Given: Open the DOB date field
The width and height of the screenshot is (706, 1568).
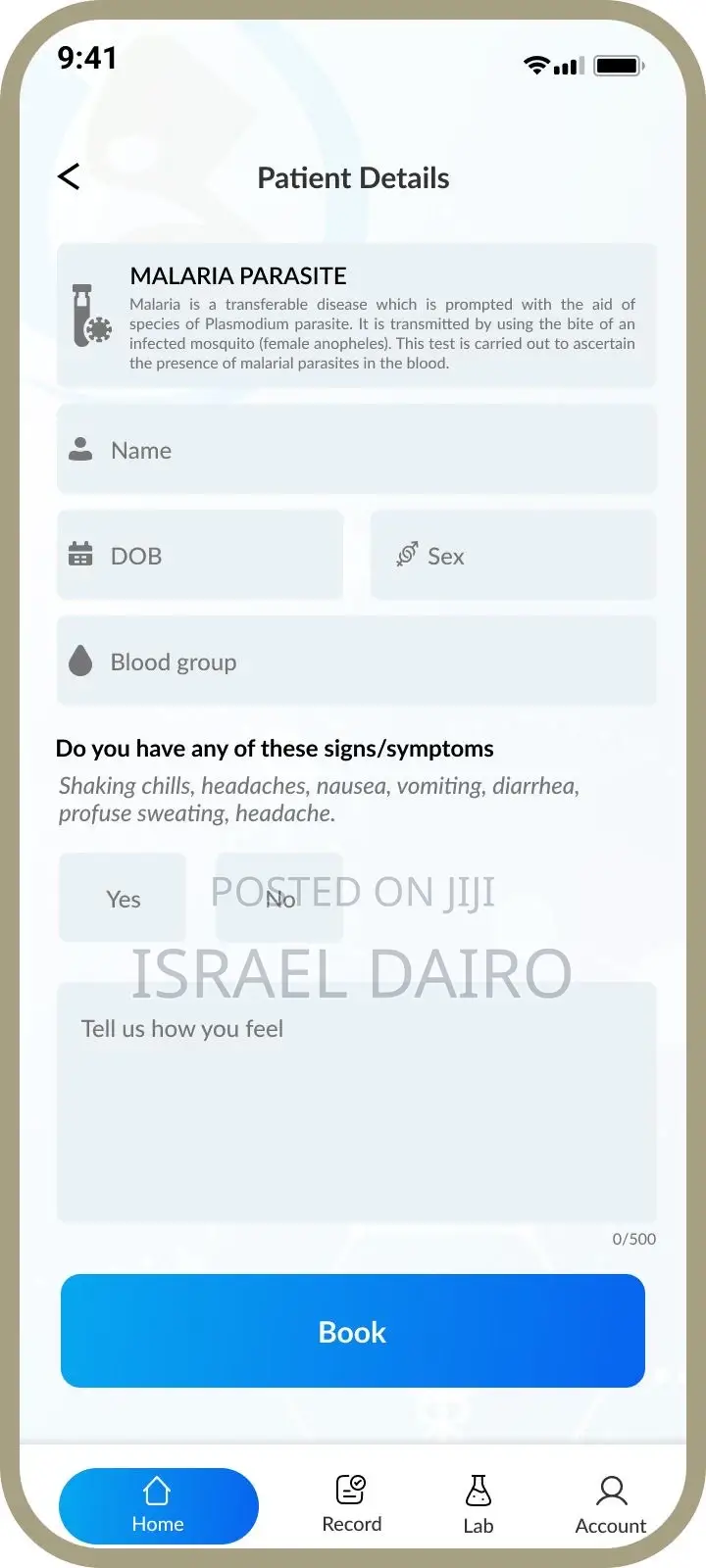Looking at the screenshot, I should 200,556.
